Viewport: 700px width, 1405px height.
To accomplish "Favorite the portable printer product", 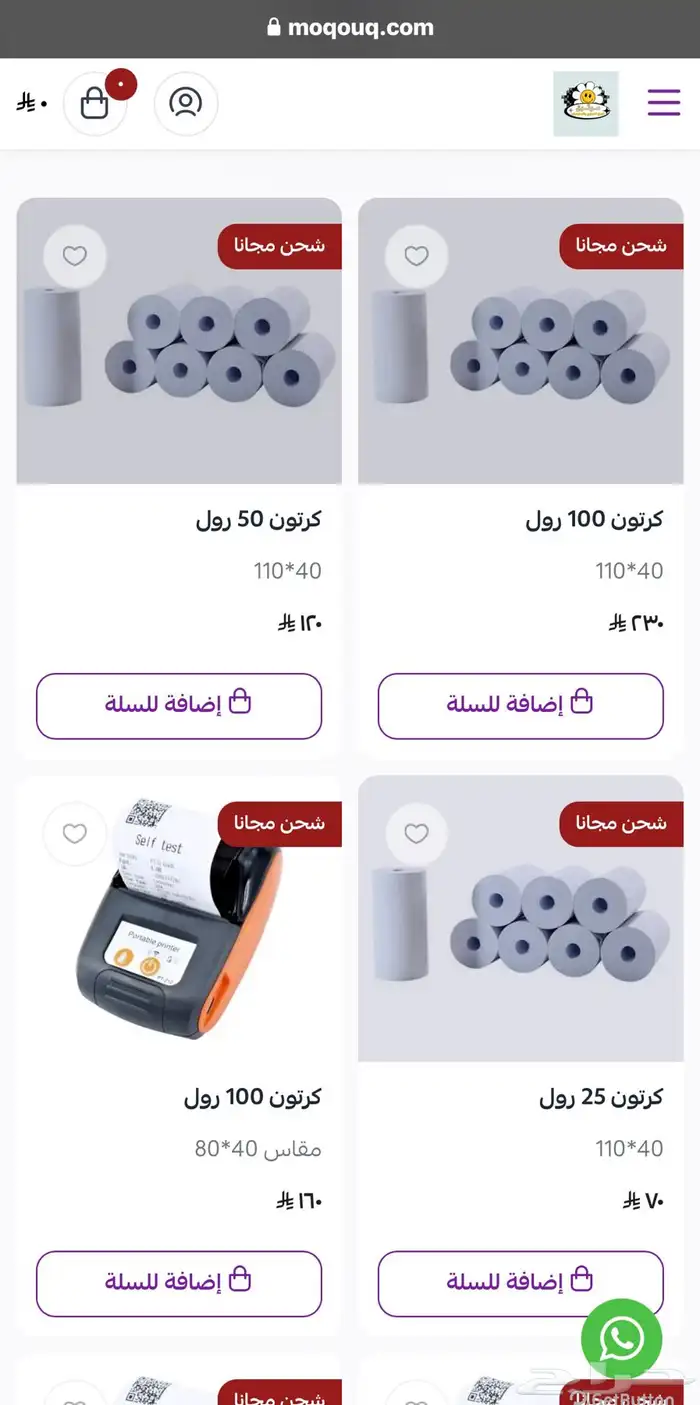I will click(x=75, y=834).
